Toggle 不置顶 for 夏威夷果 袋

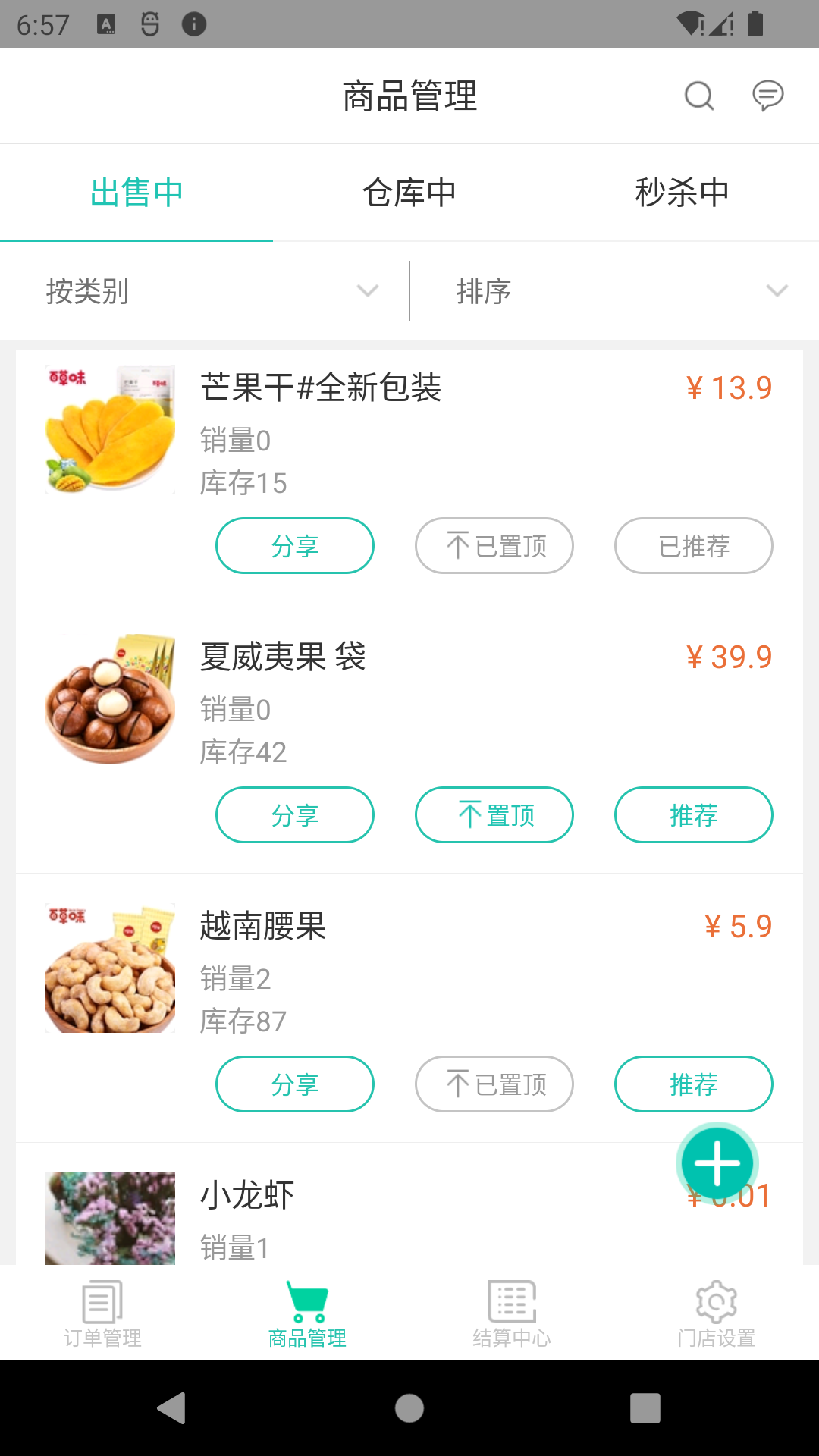pos(494,814)
